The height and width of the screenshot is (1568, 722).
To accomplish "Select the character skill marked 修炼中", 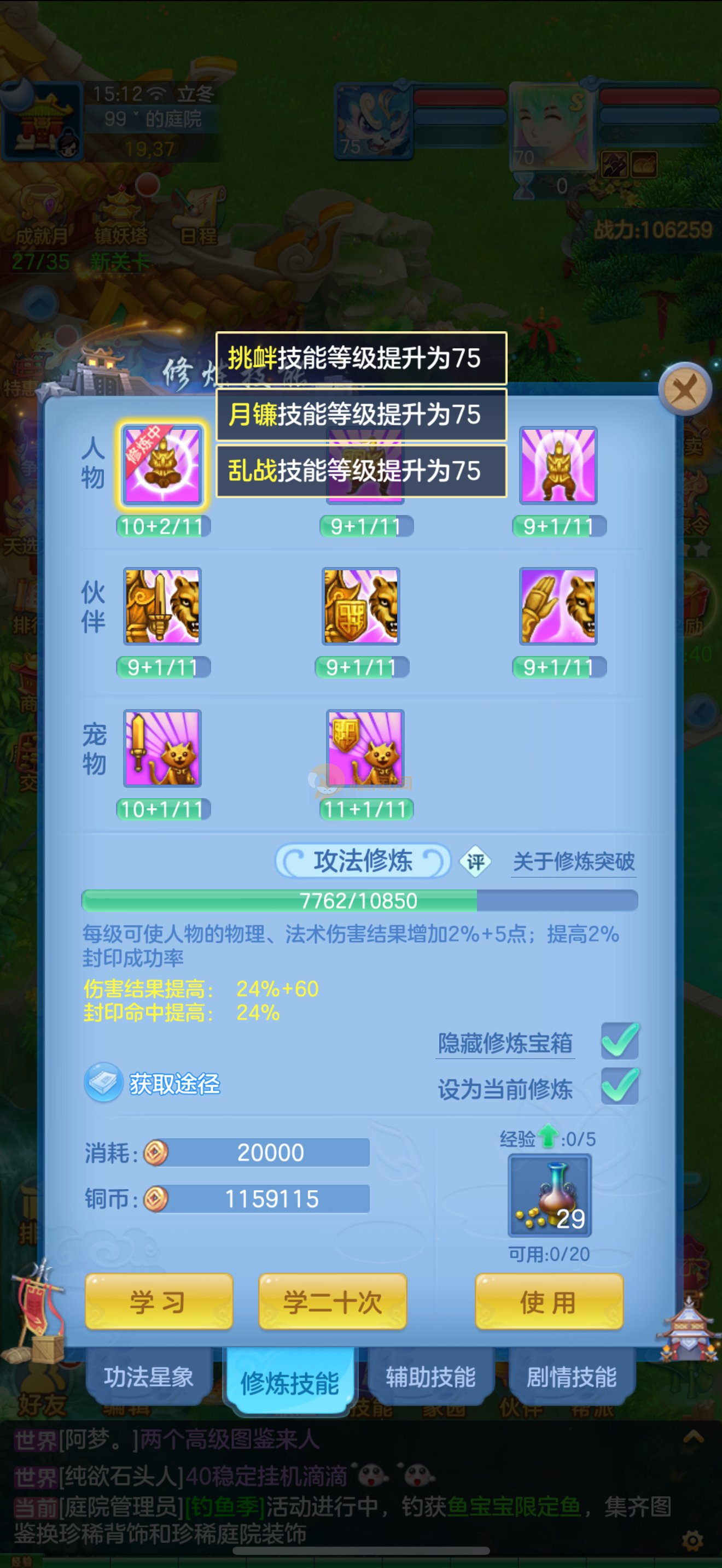I will 162,466.
